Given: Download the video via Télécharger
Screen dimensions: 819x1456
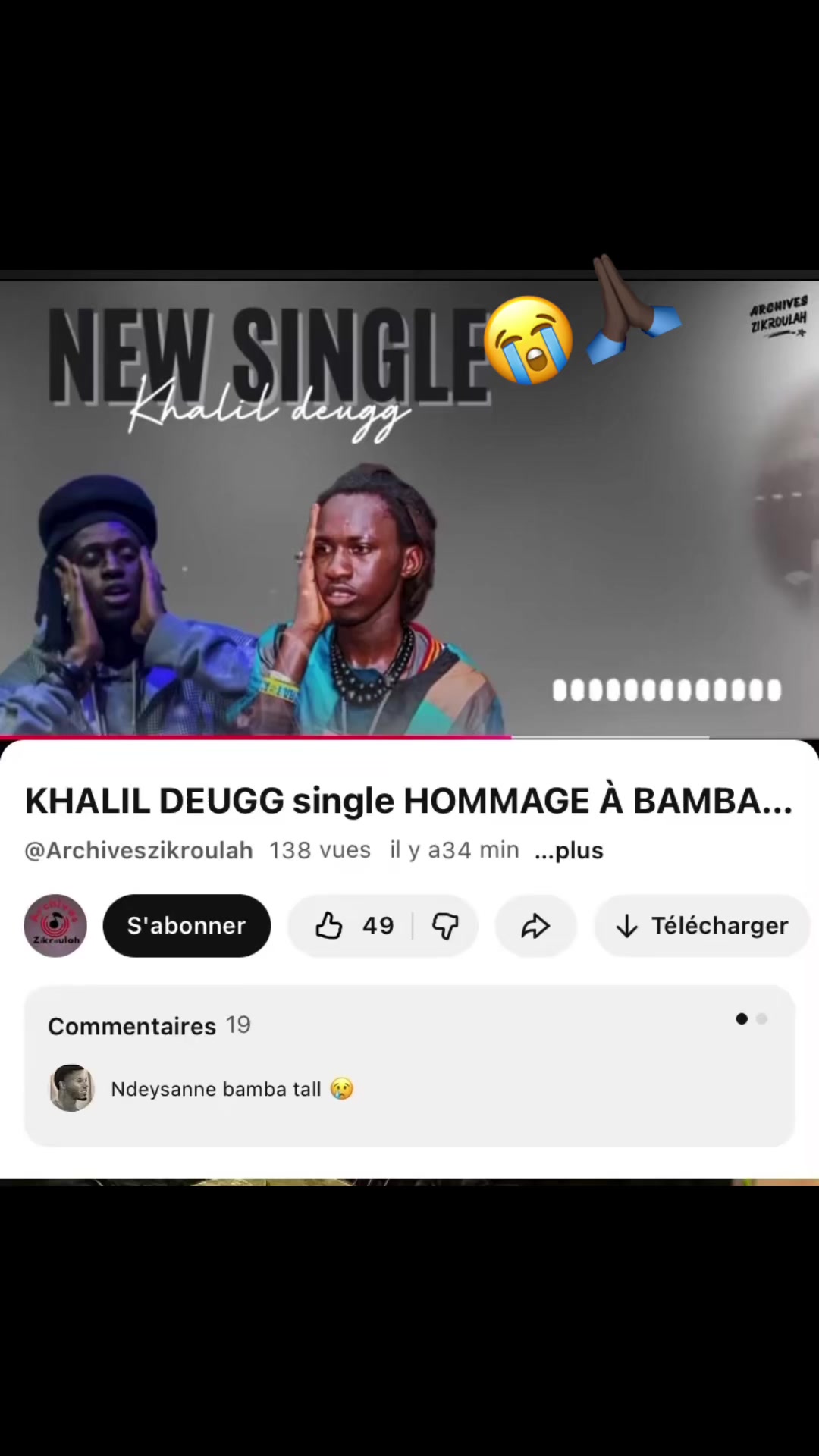Looking at the screenshot, I should point(702,925).
